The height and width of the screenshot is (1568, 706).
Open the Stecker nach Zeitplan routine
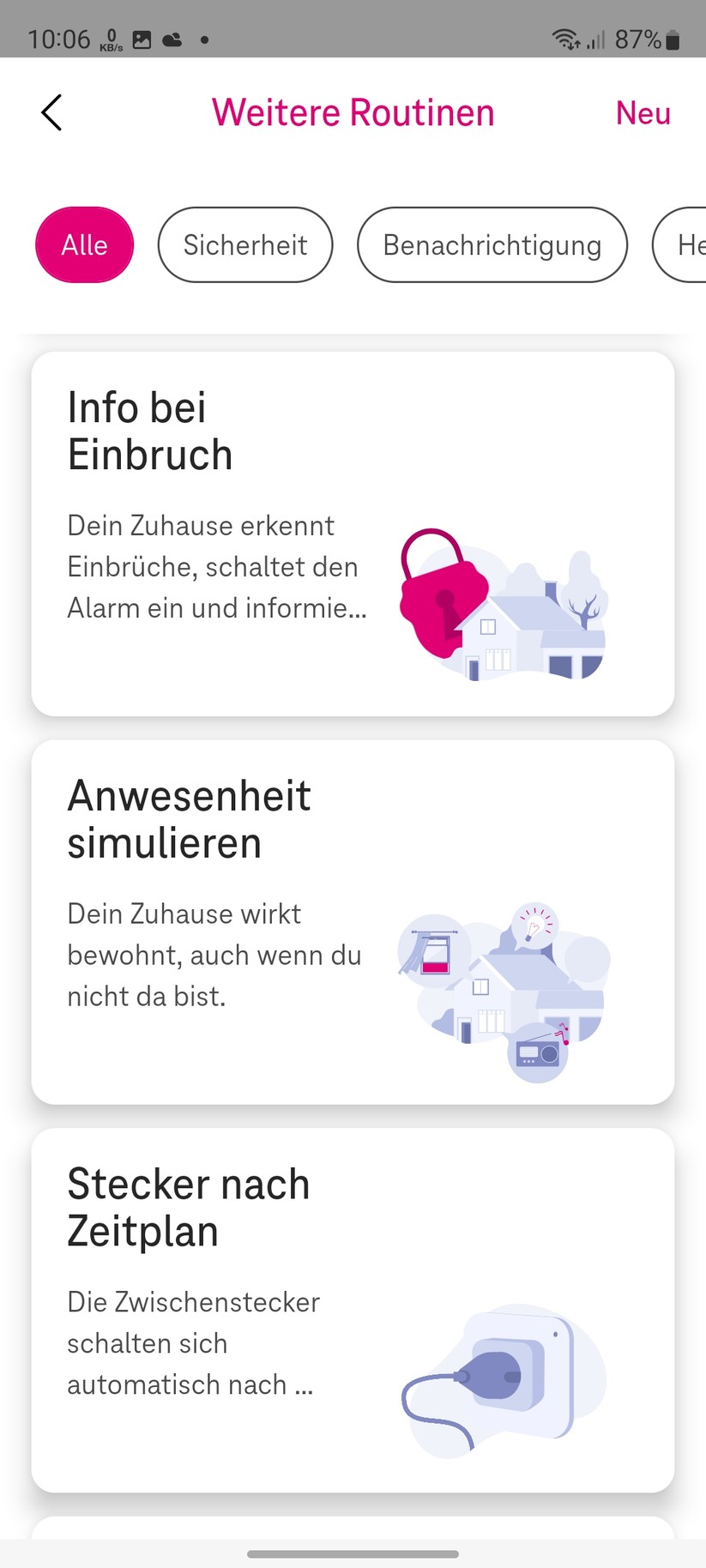coord(353,1308)
